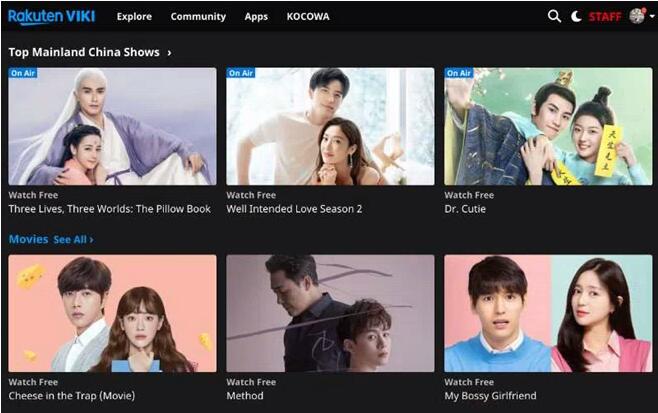This screenshot has width=658, height=413.
Task: Tap the STAFF label
Action: [605, 17]
